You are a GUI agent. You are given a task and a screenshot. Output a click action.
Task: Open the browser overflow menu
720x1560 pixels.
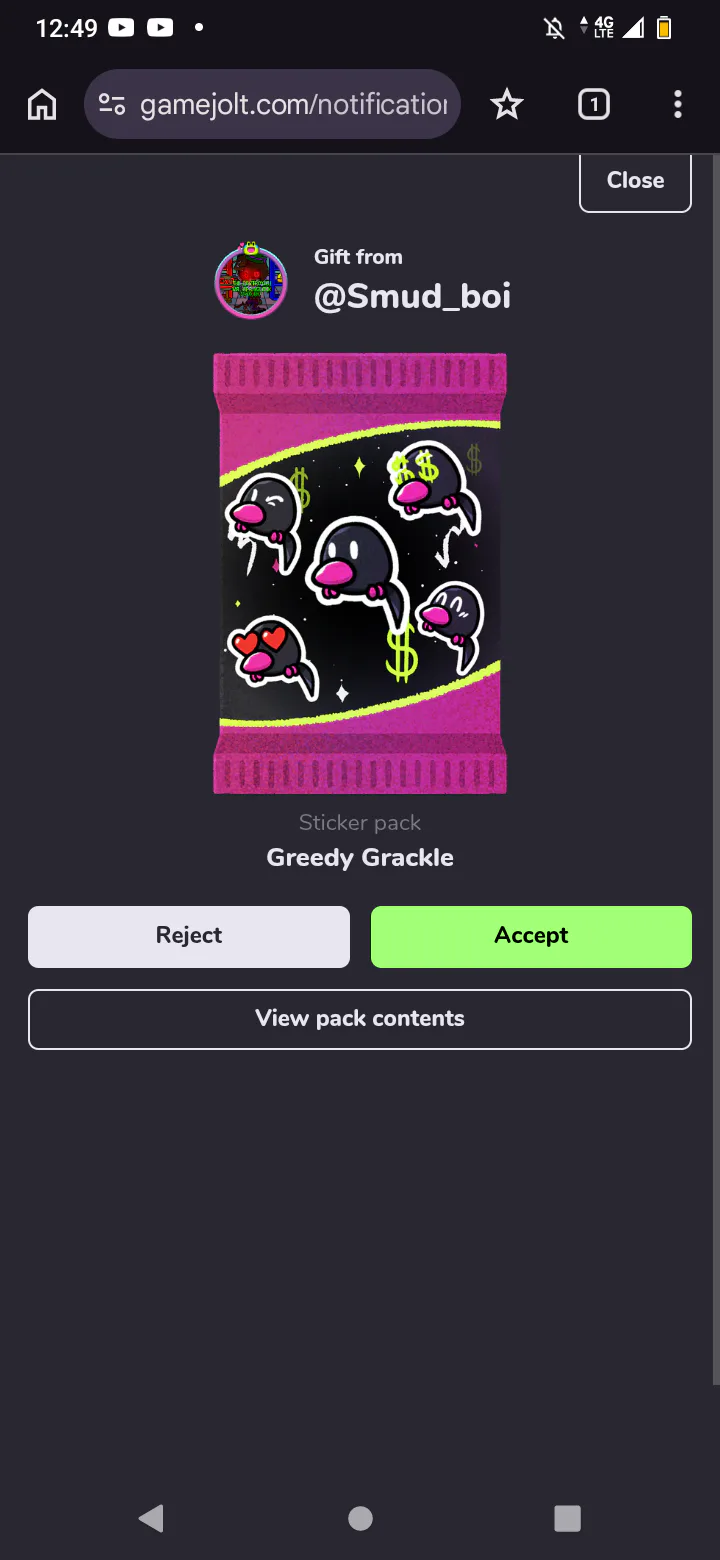678,104
